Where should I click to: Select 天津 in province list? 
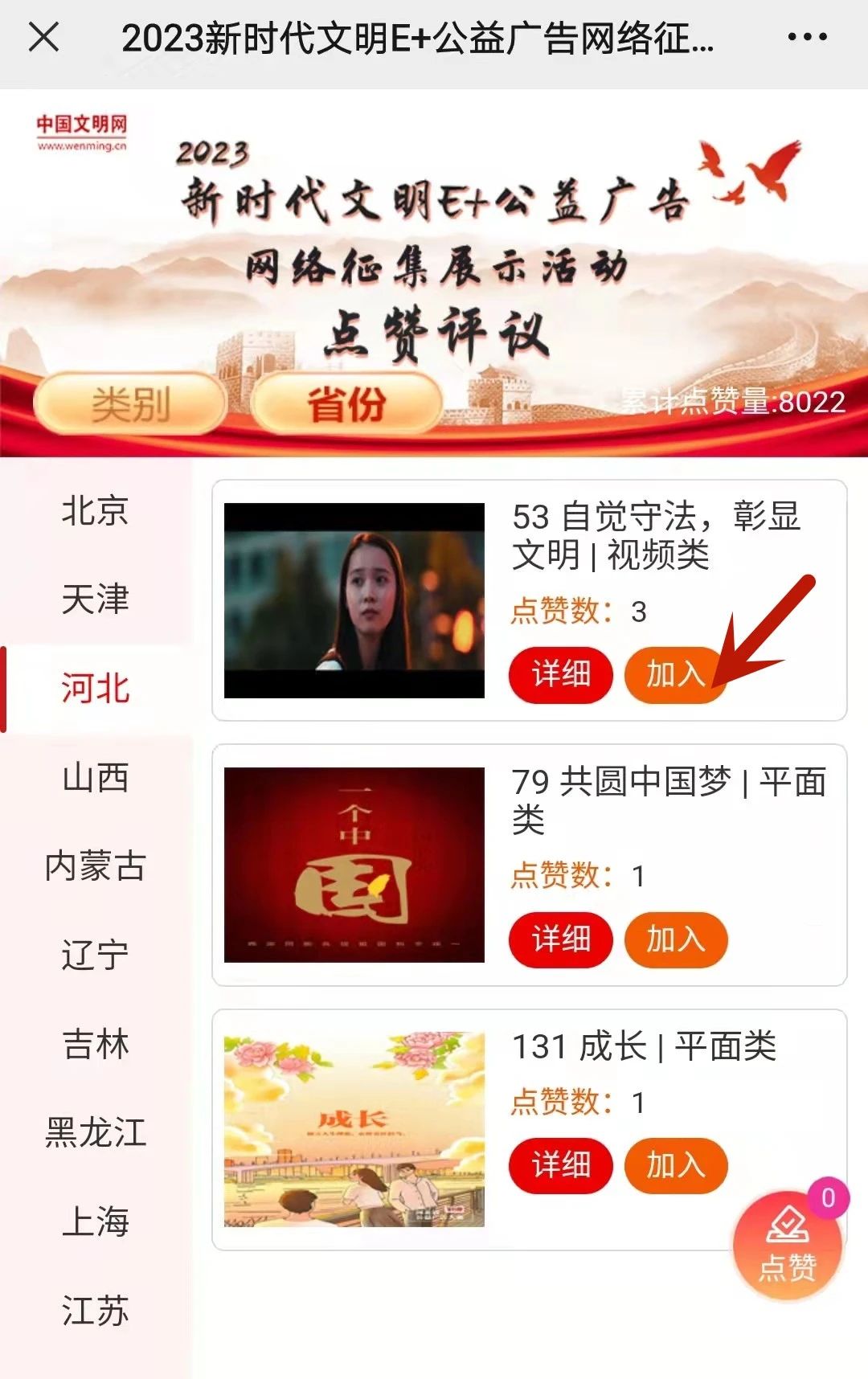pos(96,599)
